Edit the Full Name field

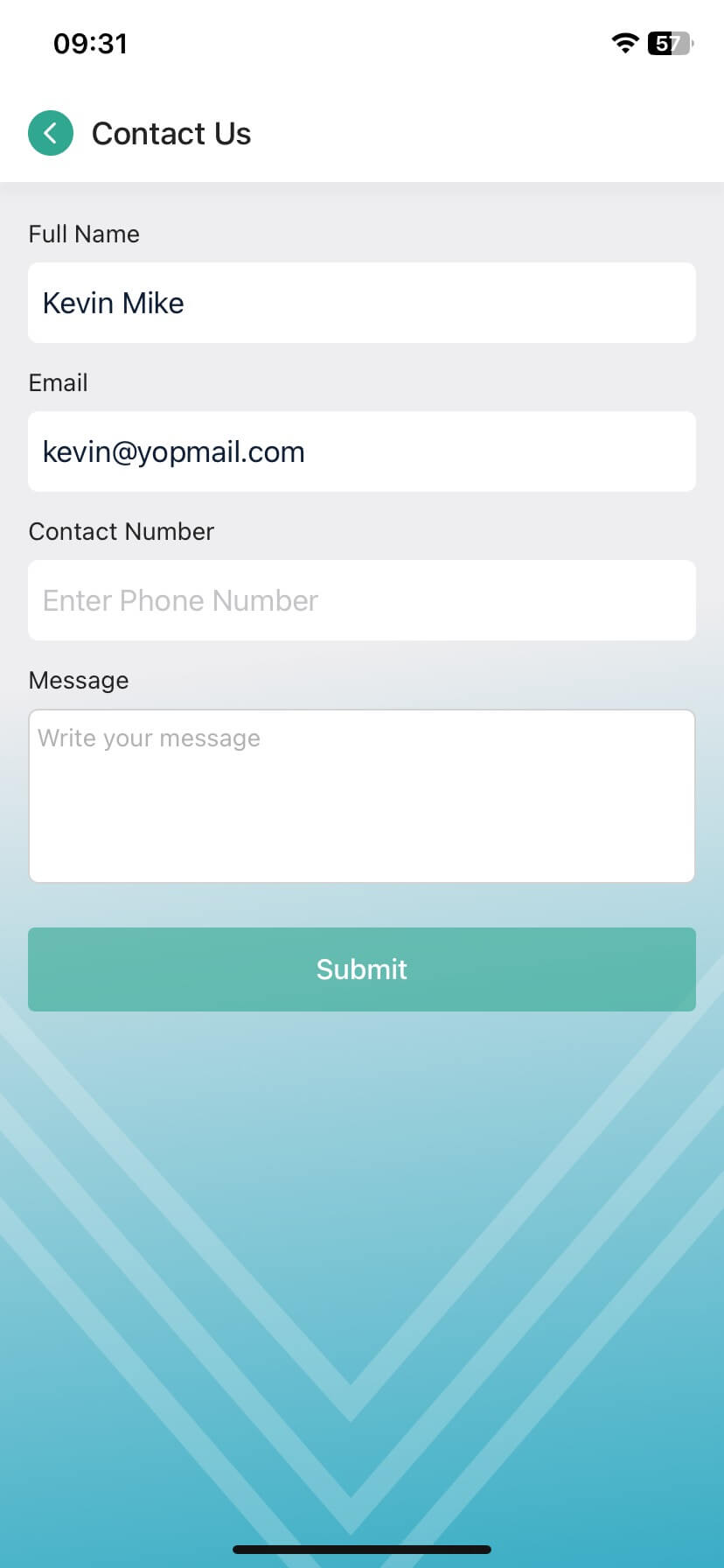coord(361,303)
